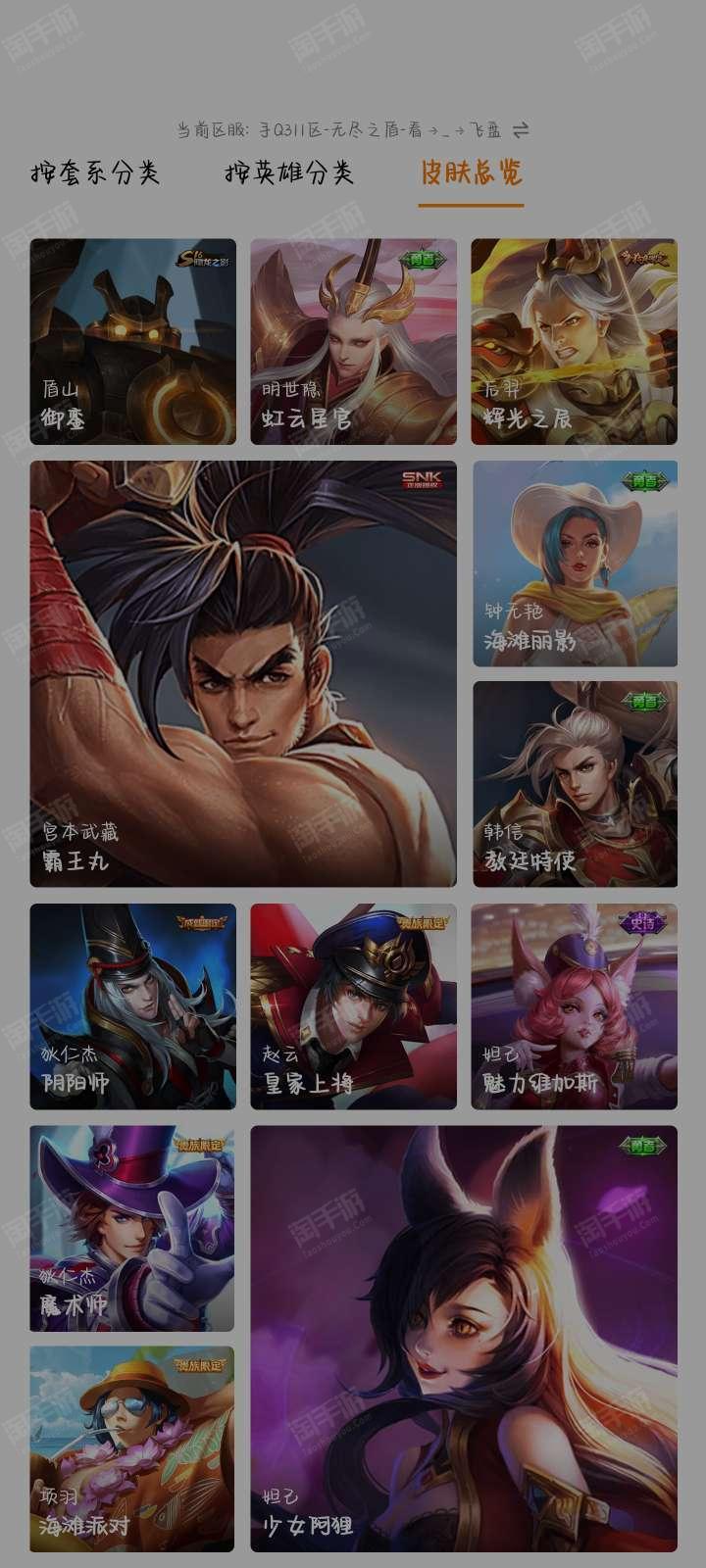Switch to 按英雄分类 tab

tap(289, 173)
